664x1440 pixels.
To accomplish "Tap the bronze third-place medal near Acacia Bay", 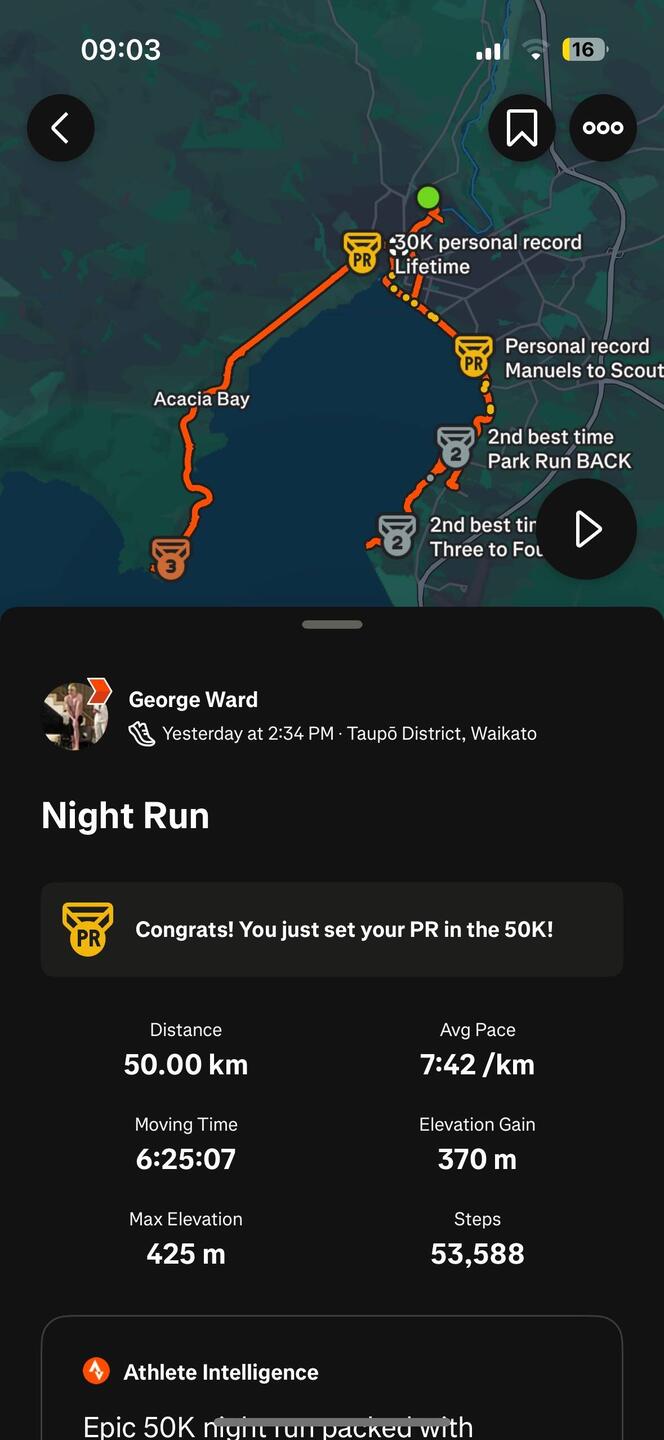I will point(170,558).
